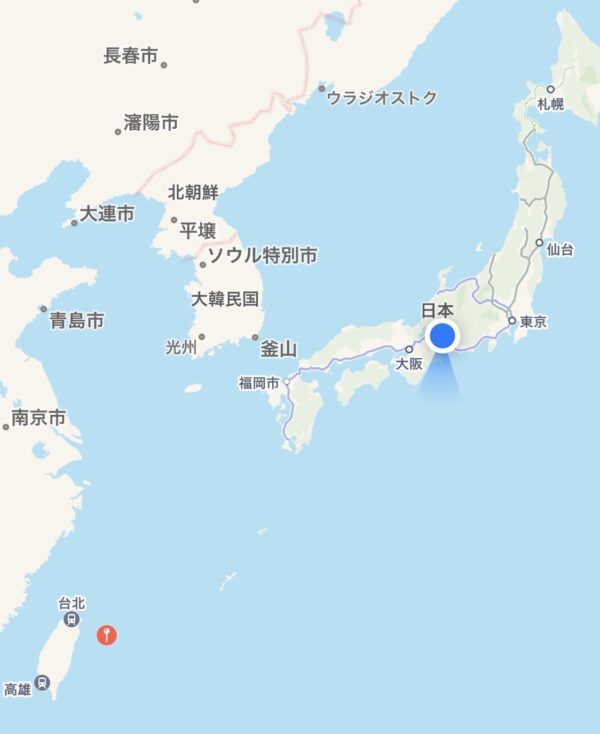Select the 台北 station marker
The image size is (600, 734).
click(71, 619)
